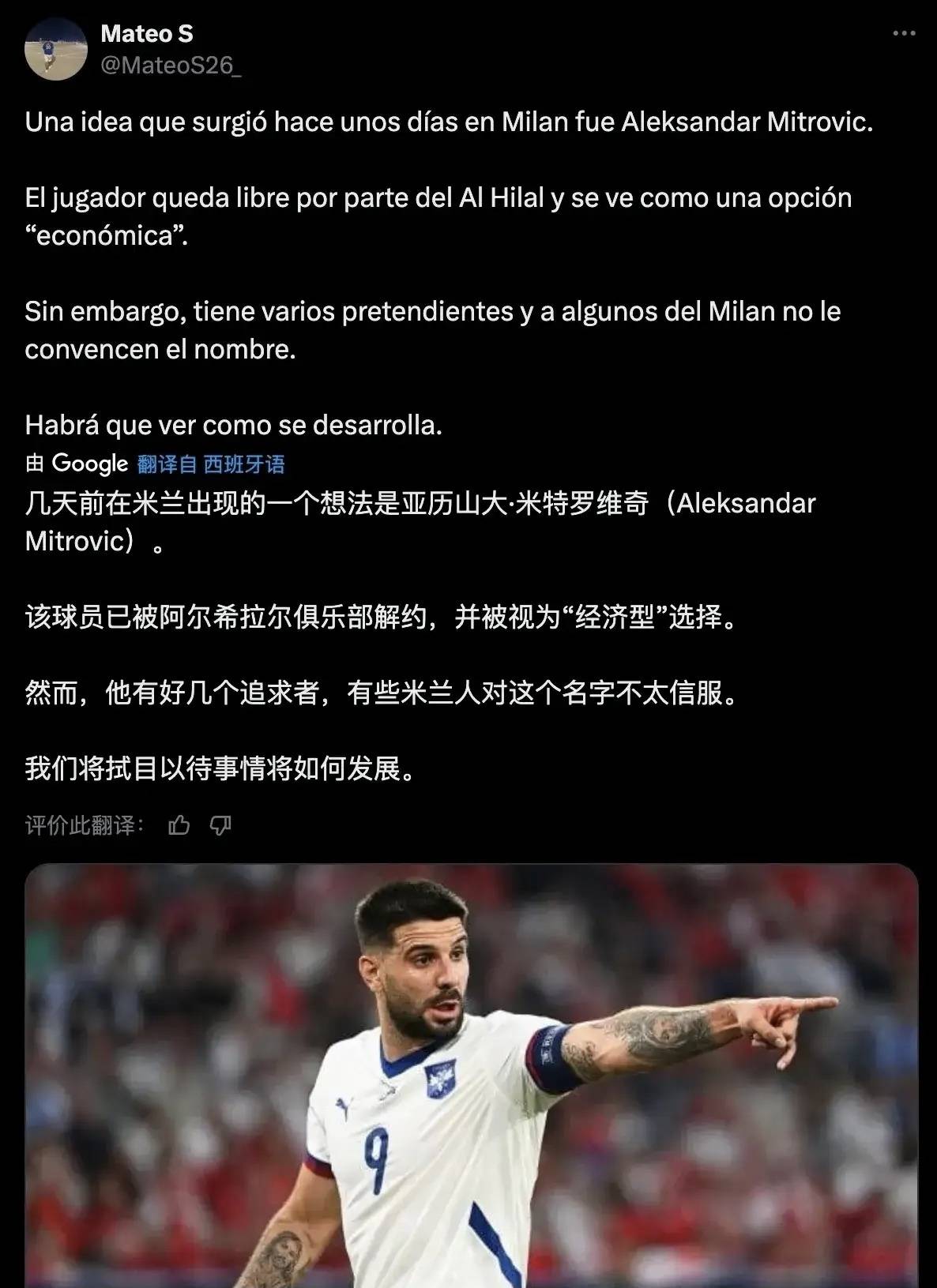Open the @MateoS26_ profile handle

(171, 65)
